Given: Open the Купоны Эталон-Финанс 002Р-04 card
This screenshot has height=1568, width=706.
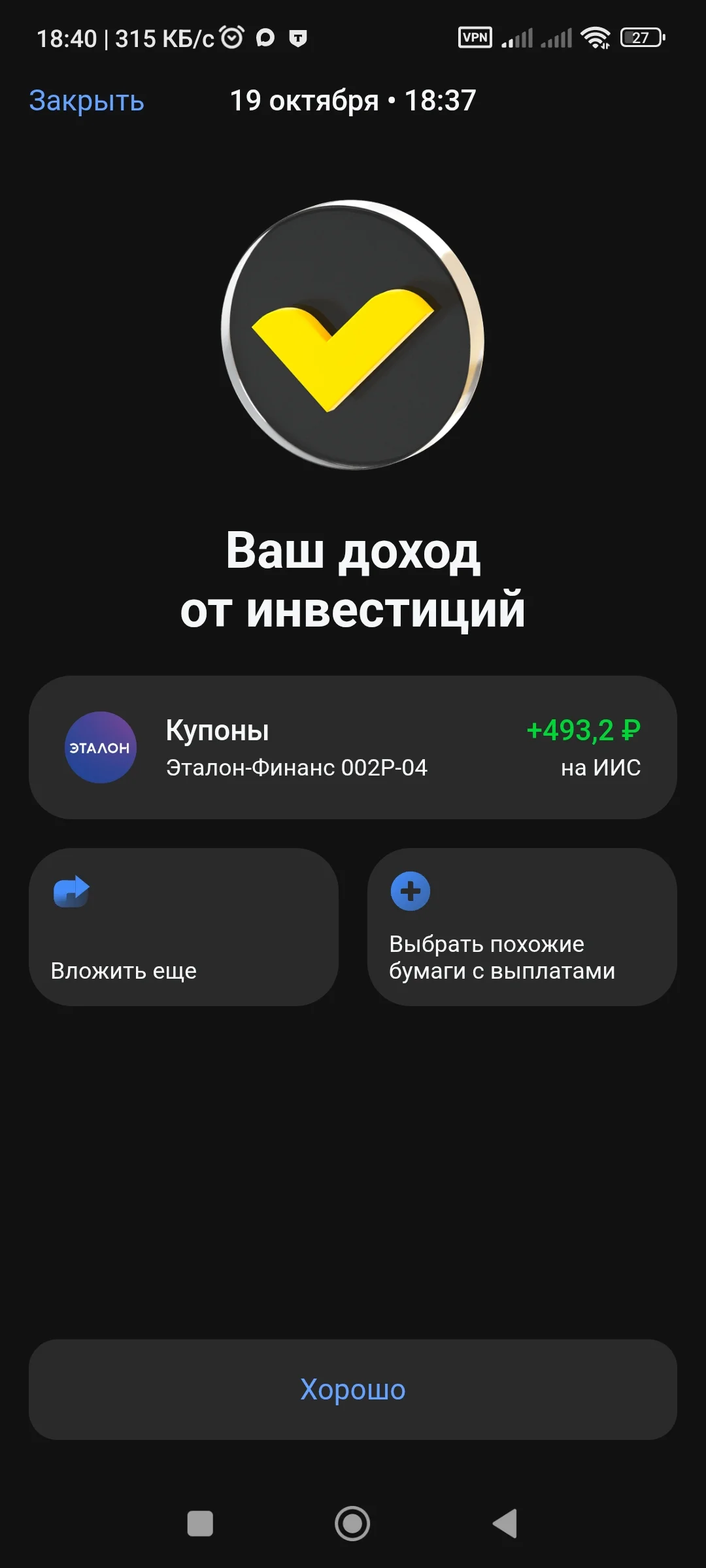Looking at the screenshot, I should pyautogui.click(x=353, y=747).
